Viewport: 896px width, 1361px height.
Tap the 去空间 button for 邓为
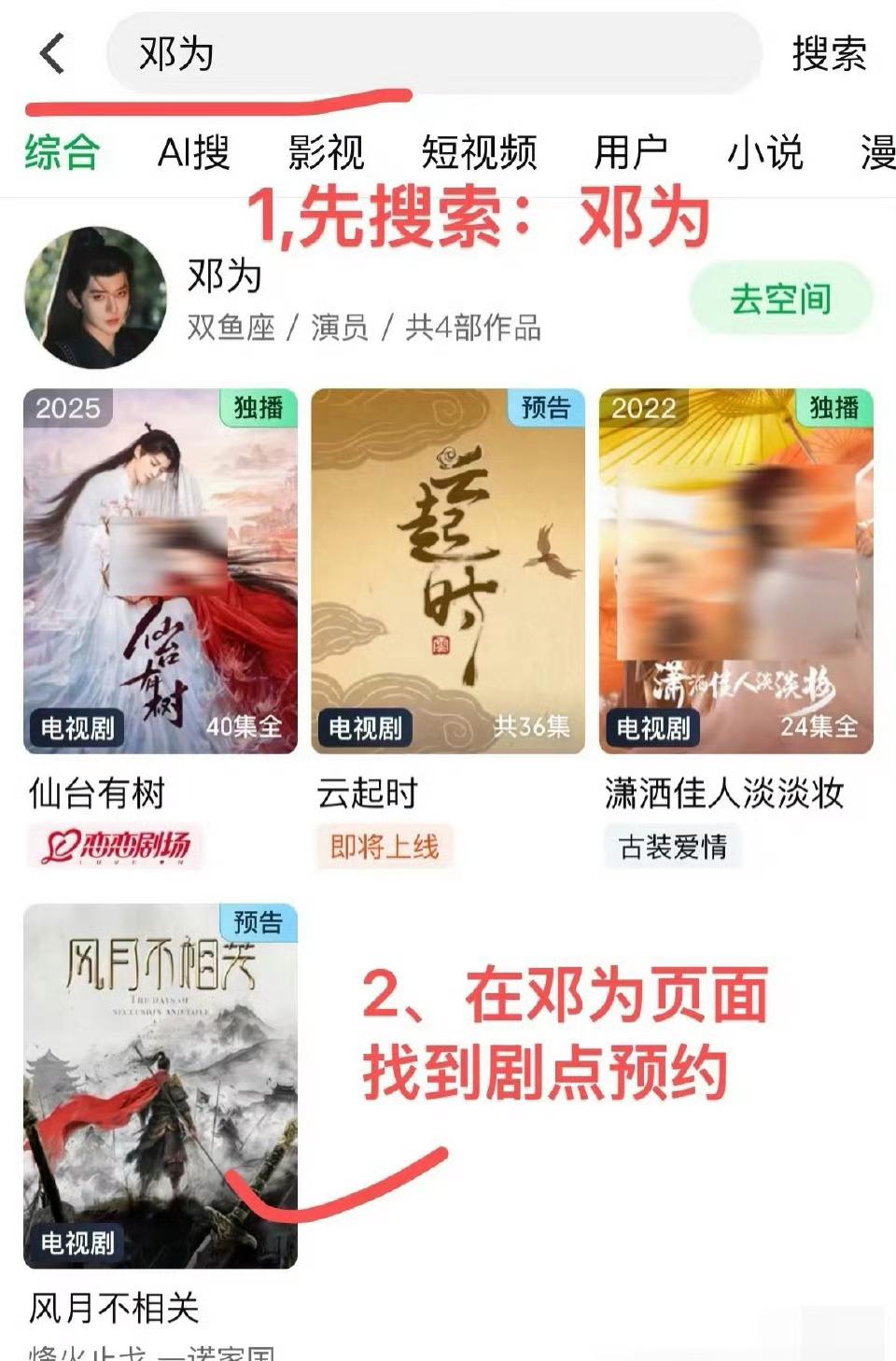click(780, 300)
